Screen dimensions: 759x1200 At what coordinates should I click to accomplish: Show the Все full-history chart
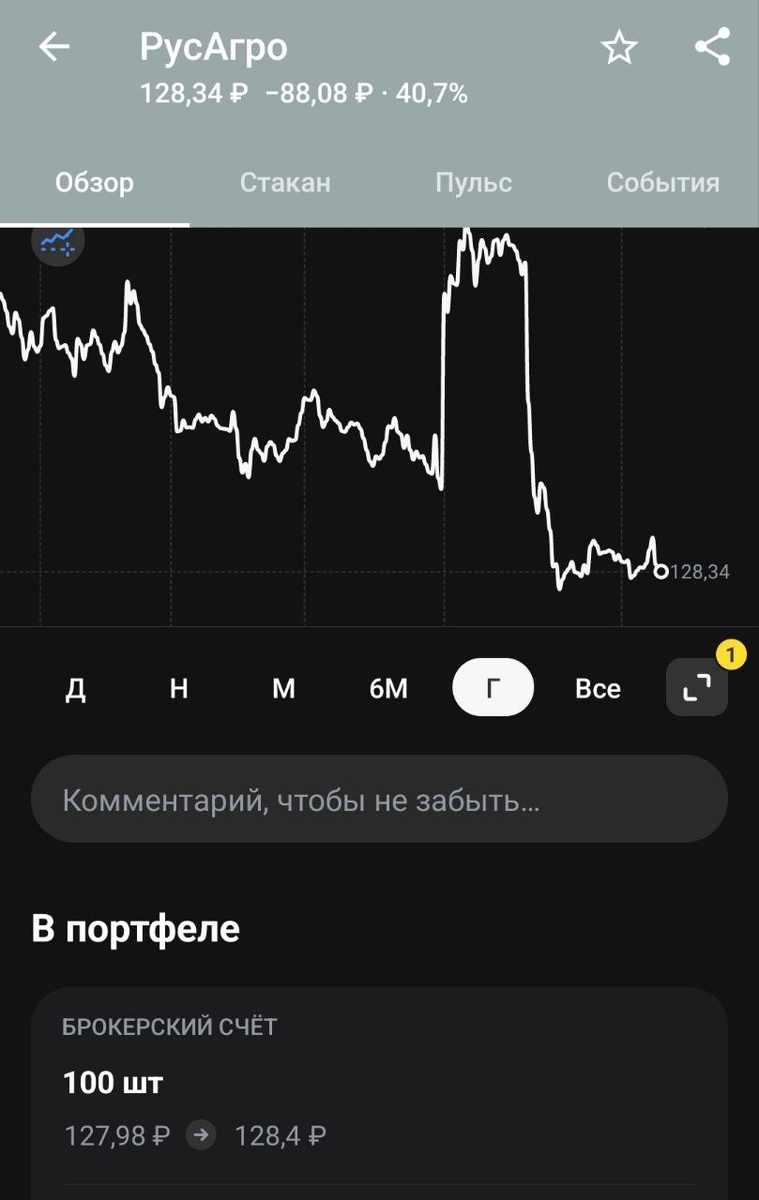point(598,689)
